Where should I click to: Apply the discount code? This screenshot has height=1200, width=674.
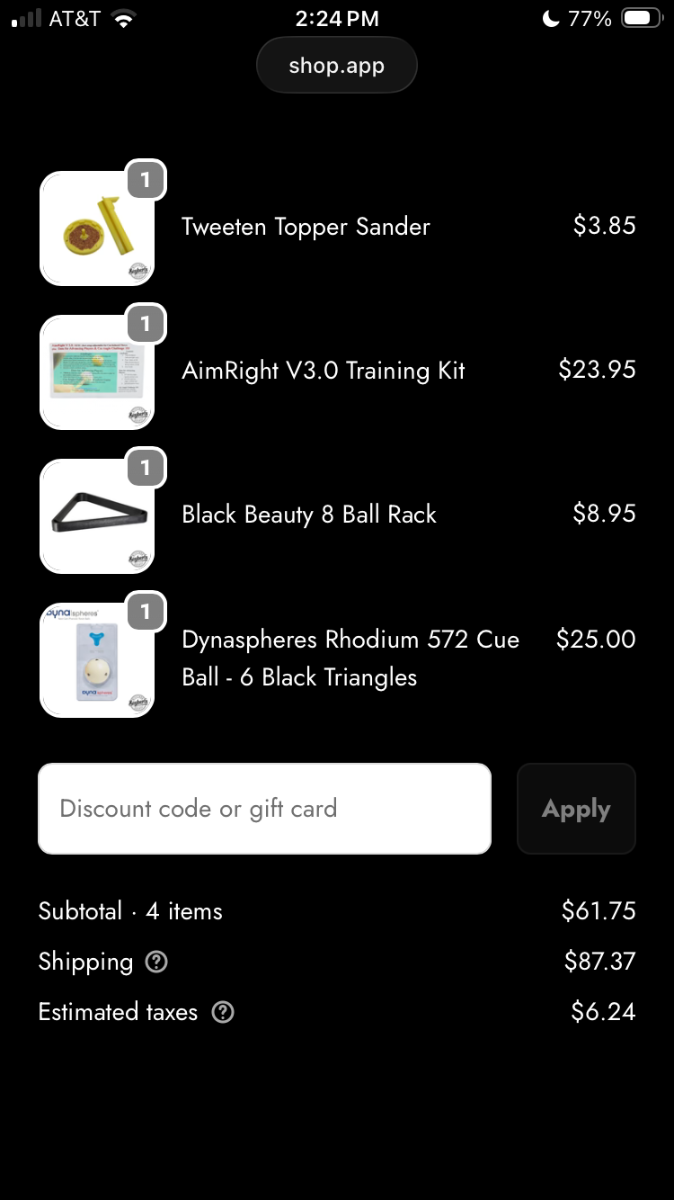tap(576, 809)
